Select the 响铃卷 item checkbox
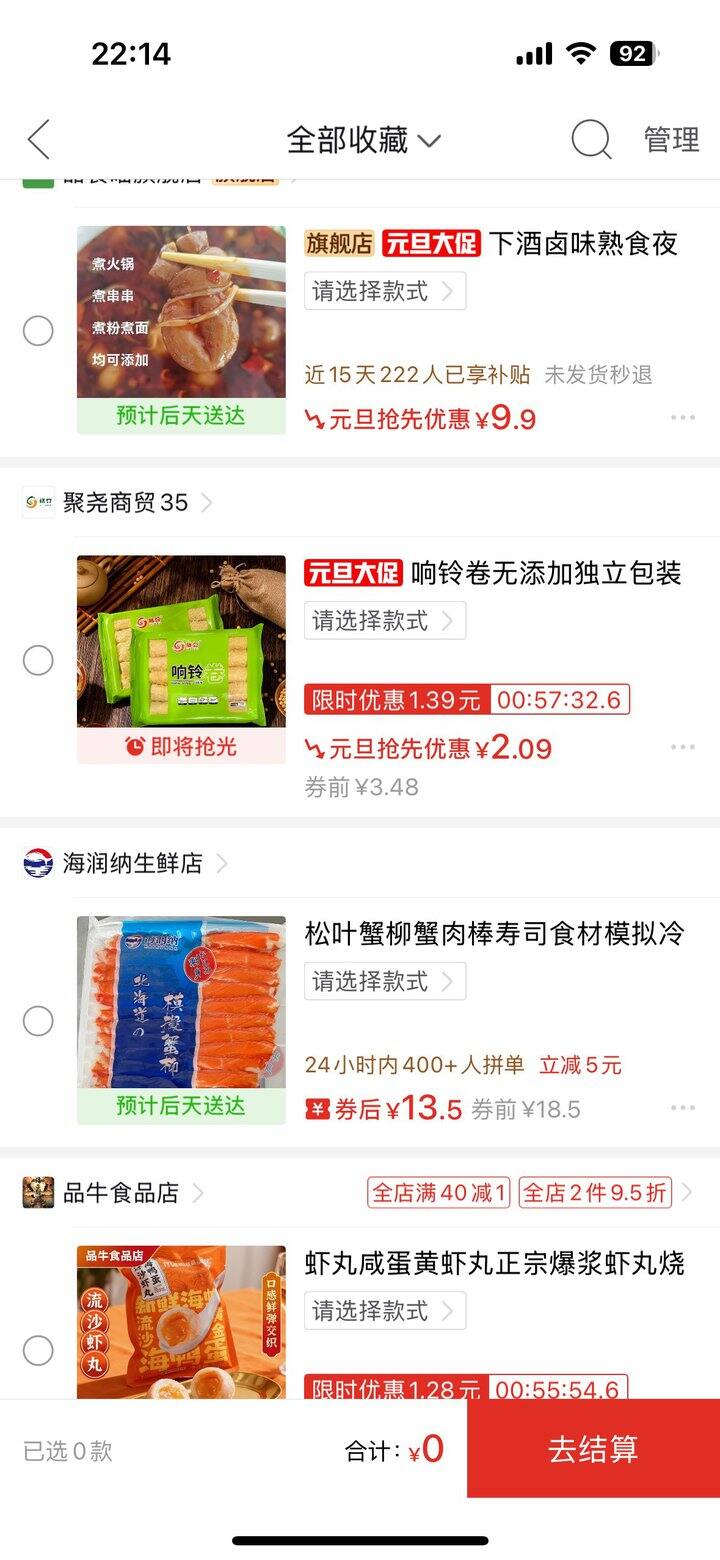Image resolution: width=720 pixels, height=1560 pixels. 38,660
